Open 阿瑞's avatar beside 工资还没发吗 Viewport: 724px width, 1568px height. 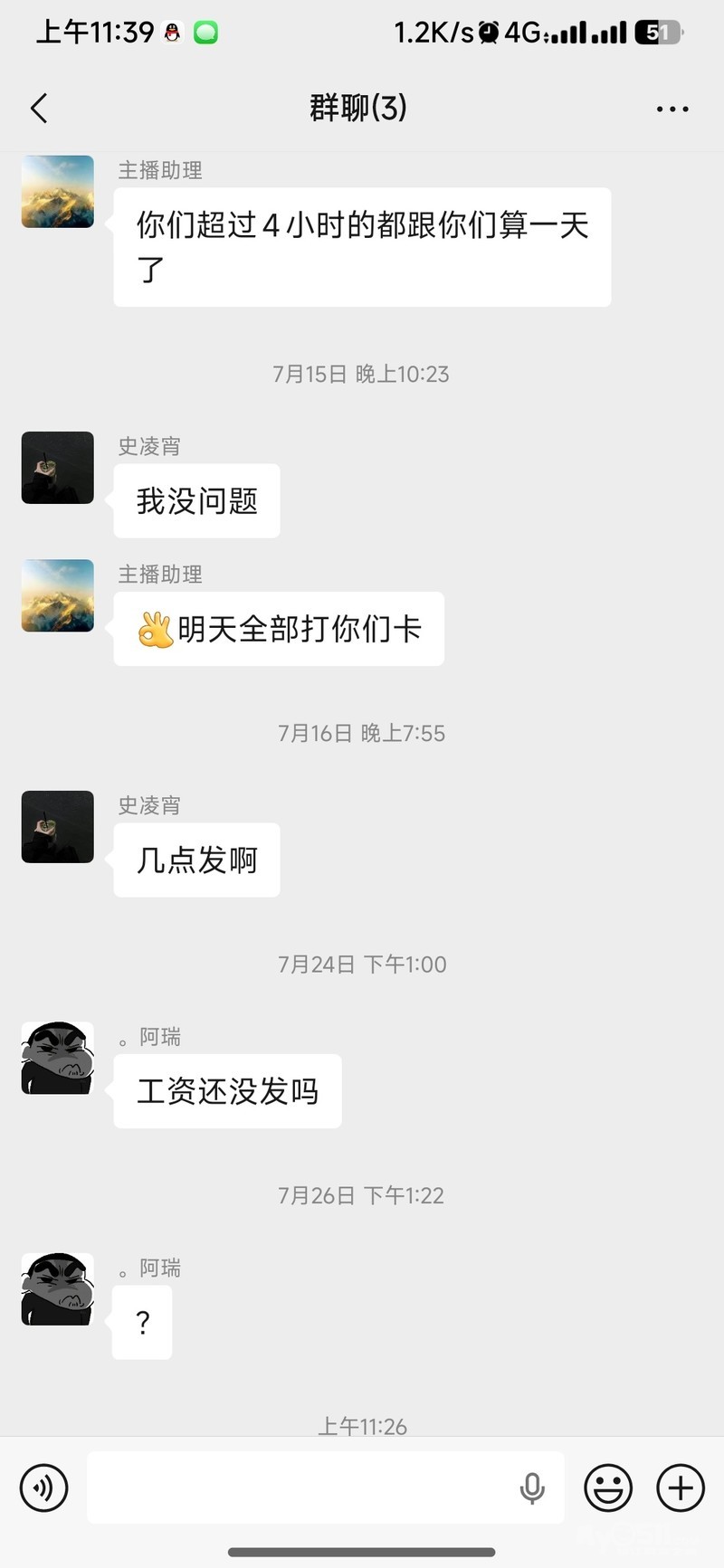(x=58, y=1058)
